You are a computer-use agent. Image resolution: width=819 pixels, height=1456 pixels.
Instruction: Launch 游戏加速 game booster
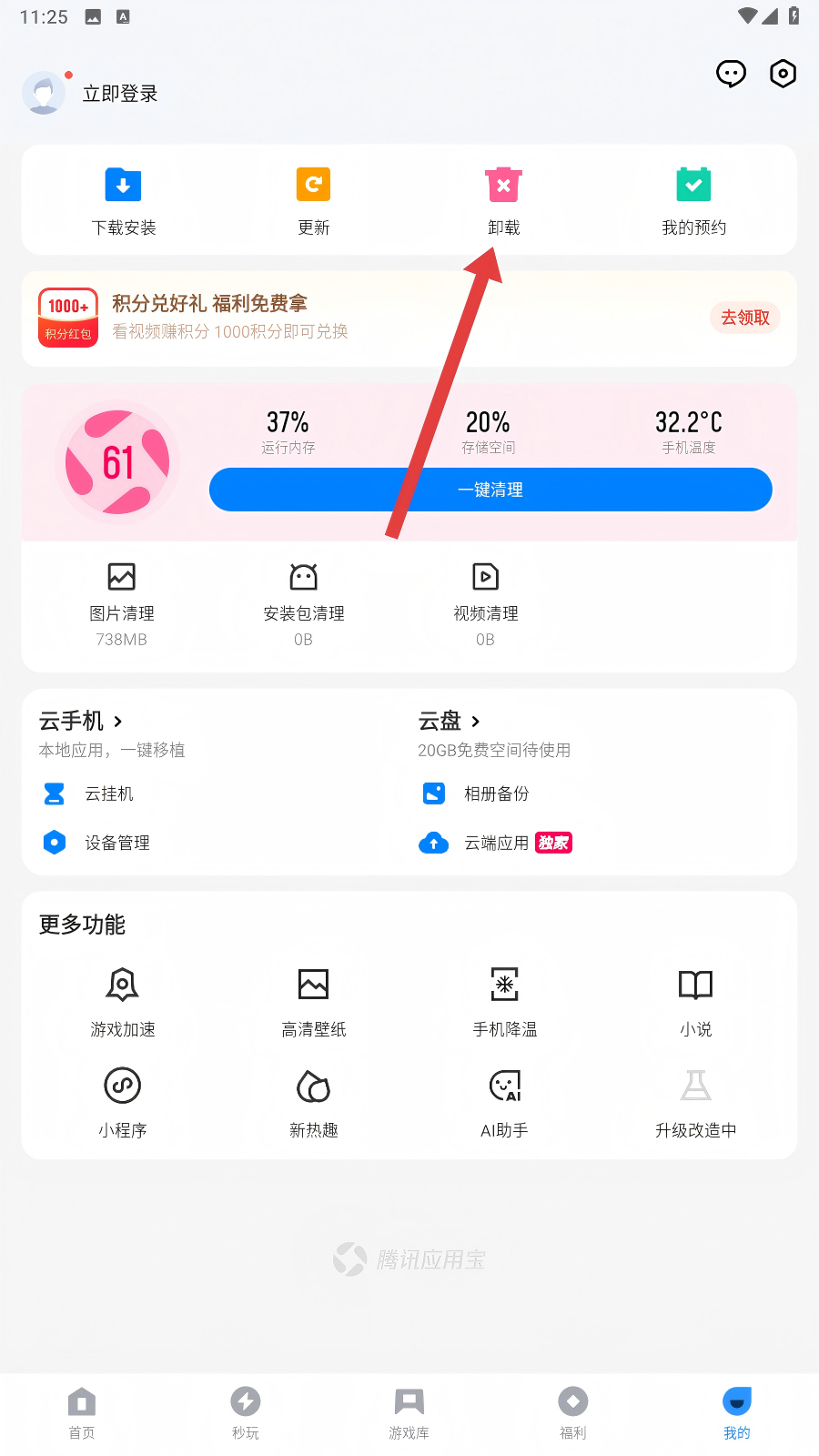coord(123,1001)
